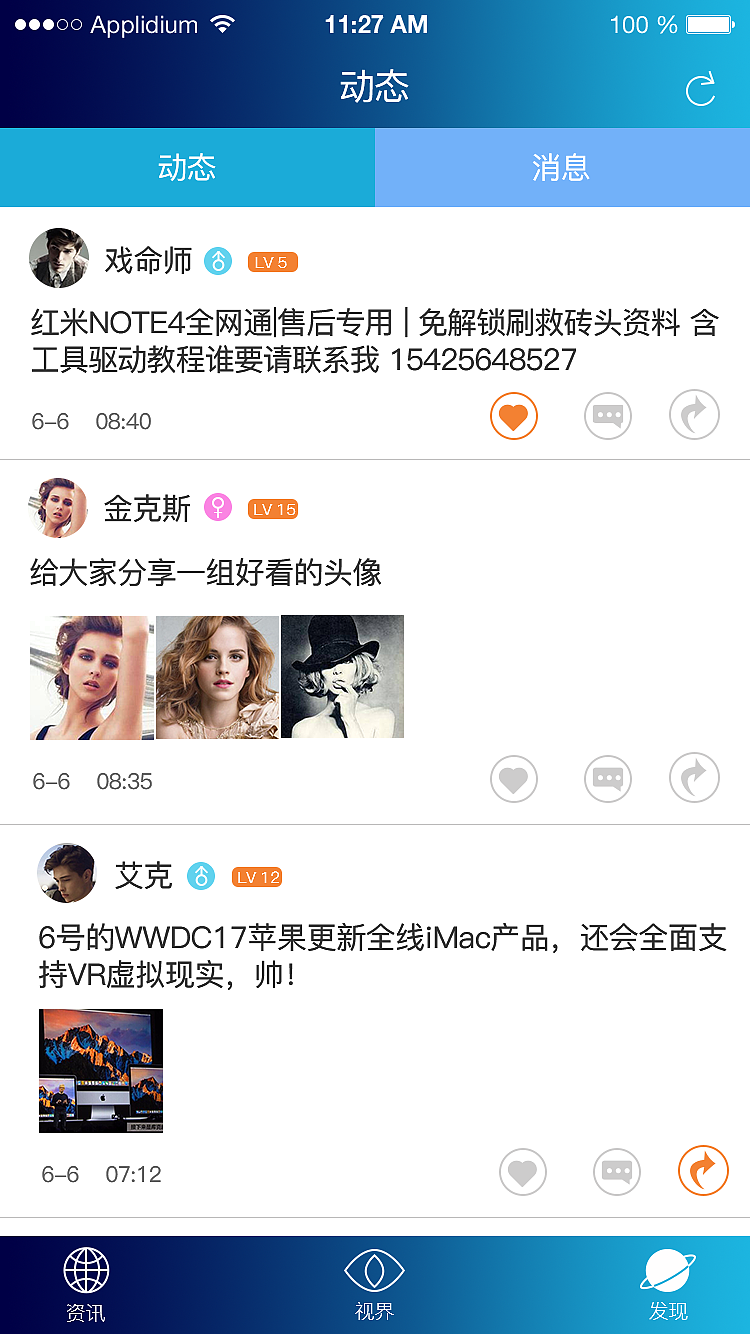This screenshot has height=1334, width=750.
Task: Open the 资讯 globe icon in bottom navigation
Action: click(x=86, y=1275)
